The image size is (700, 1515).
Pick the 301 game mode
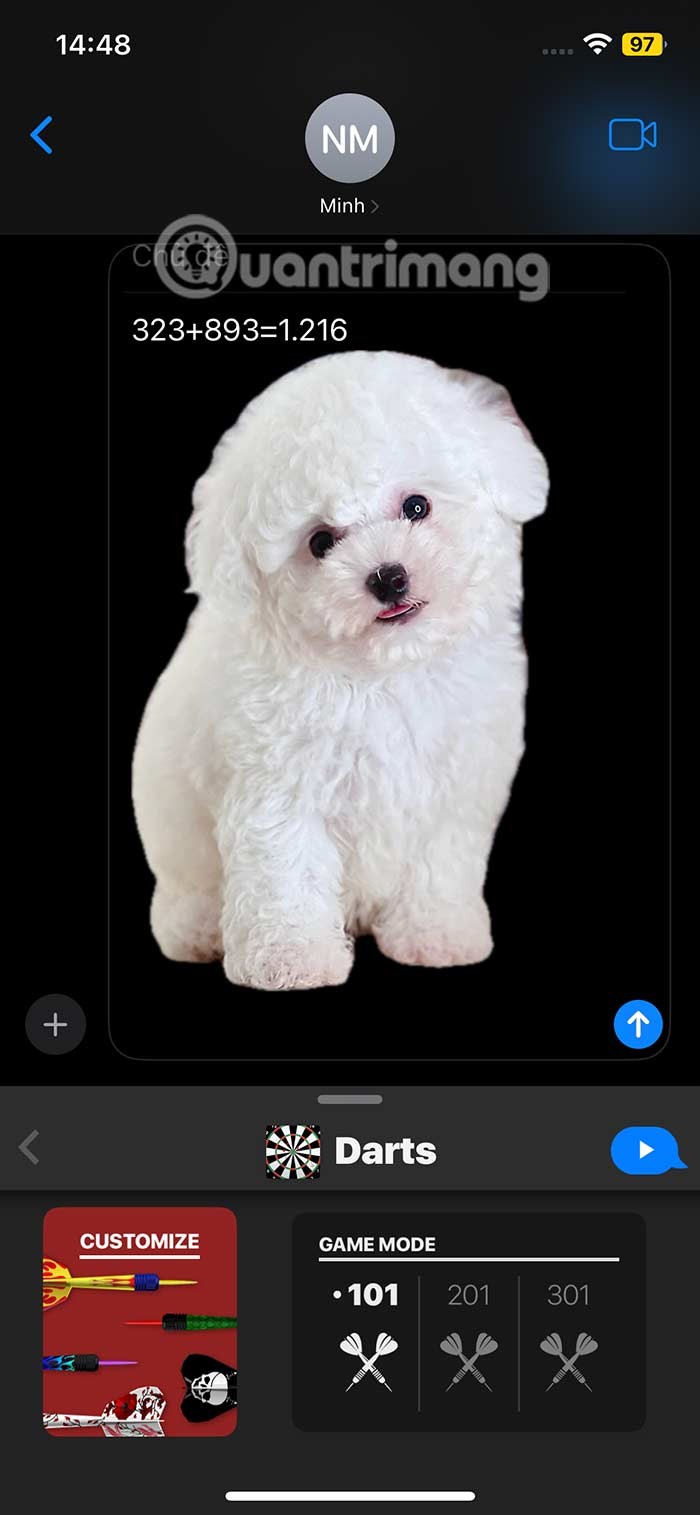coord(569,1321)
